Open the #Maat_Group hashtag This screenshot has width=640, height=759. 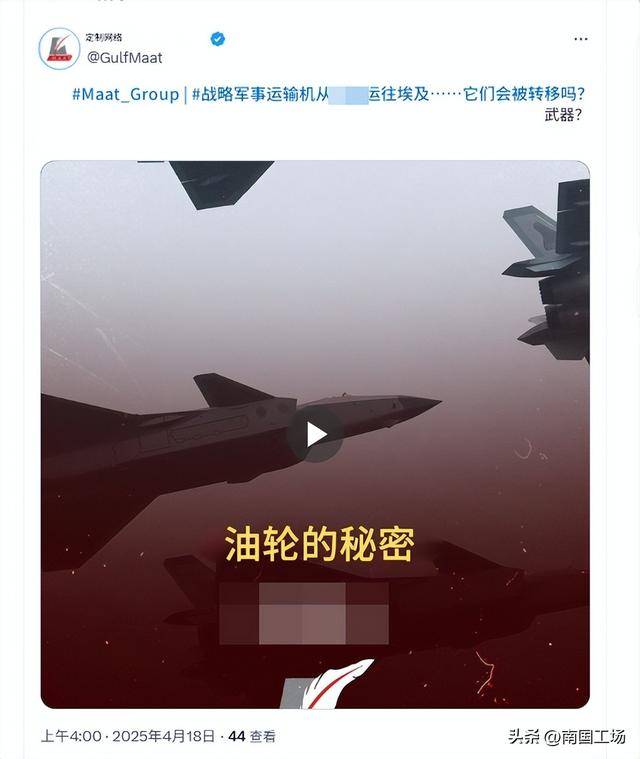coord(125,94)
